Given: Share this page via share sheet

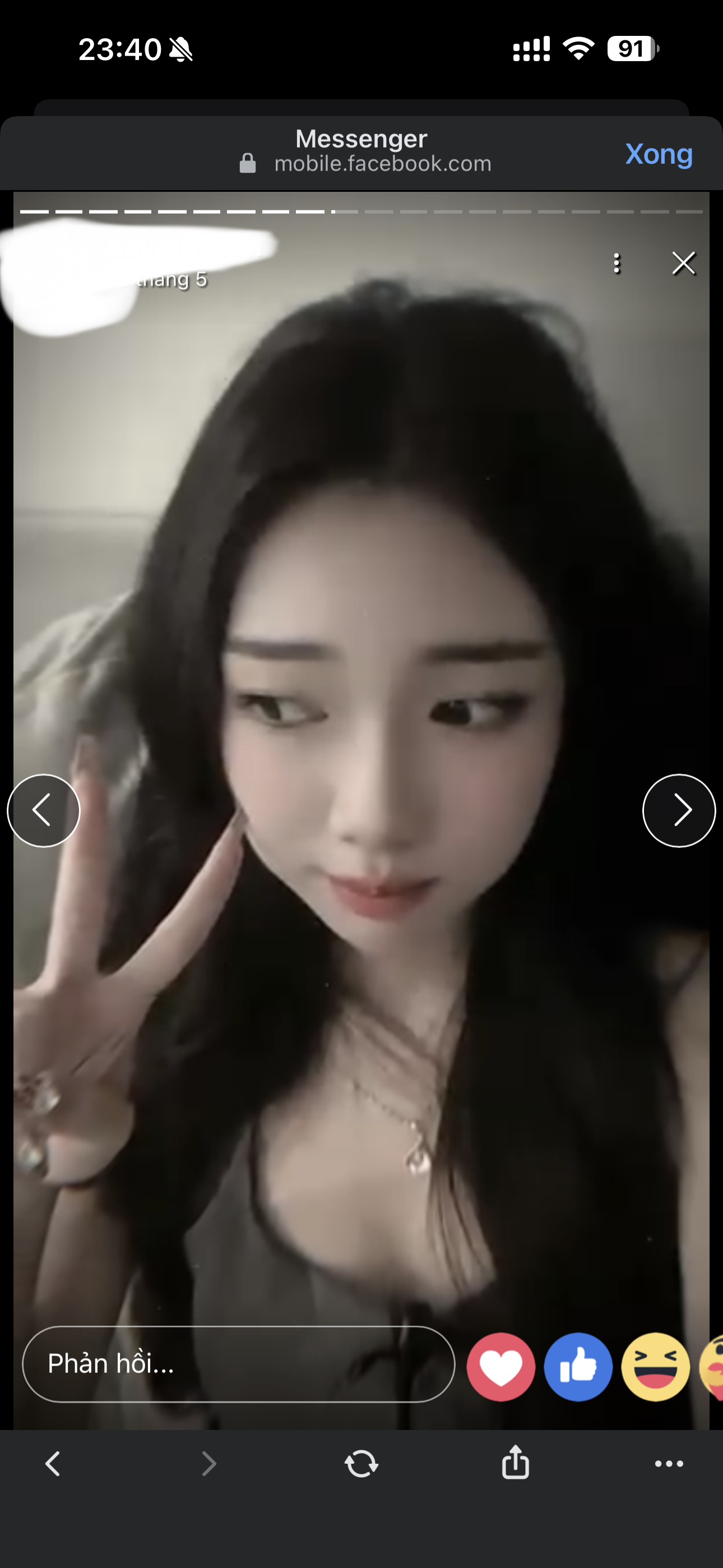Looking at the screenshot, I should pyautogui.click(x=515, y=1463).
